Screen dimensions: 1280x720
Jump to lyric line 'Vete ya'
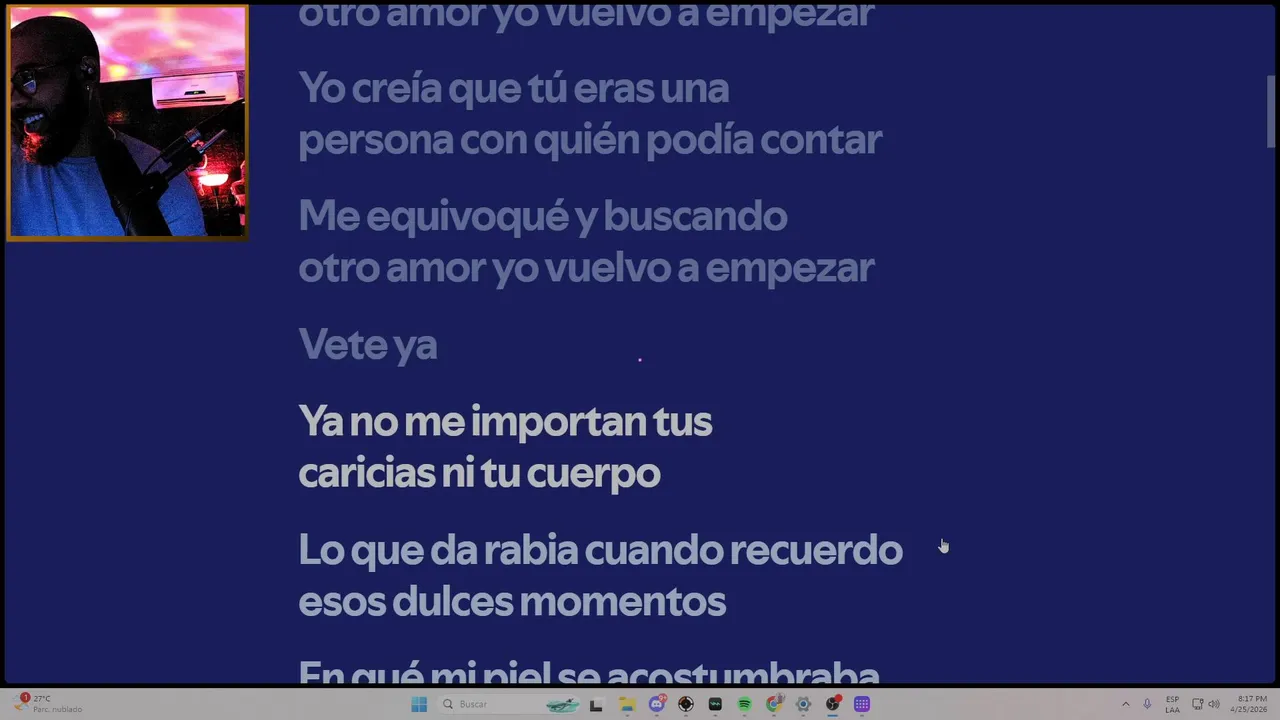click(x=367, y=345)
